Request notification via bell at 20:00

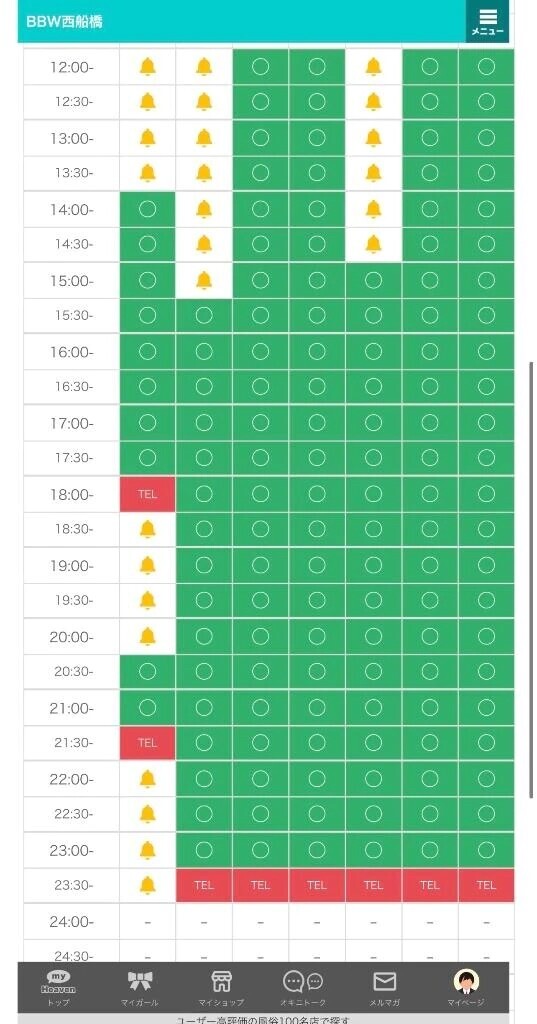point(148,636)
